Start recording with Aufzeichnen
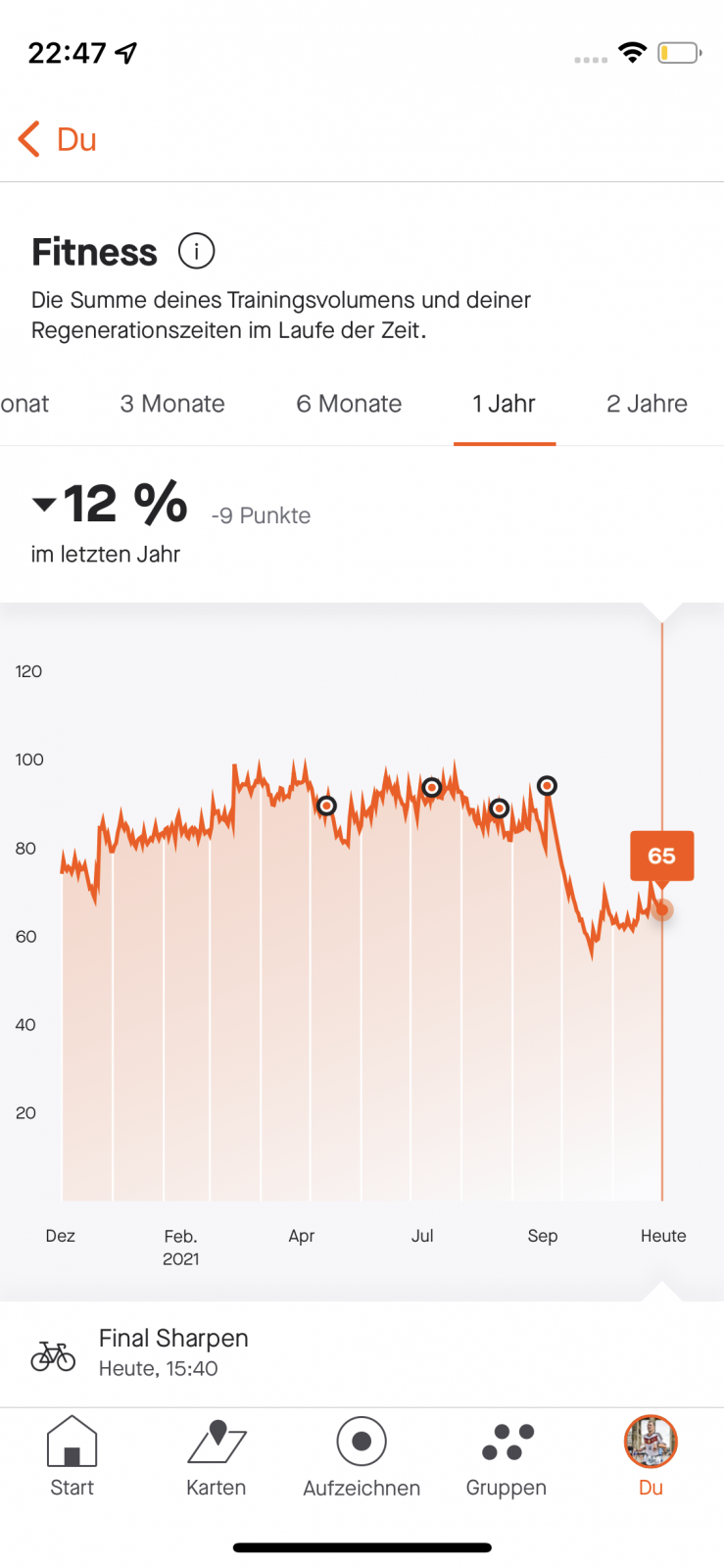The width and height of the screenshot is (724, 1568). [362, 1456]
